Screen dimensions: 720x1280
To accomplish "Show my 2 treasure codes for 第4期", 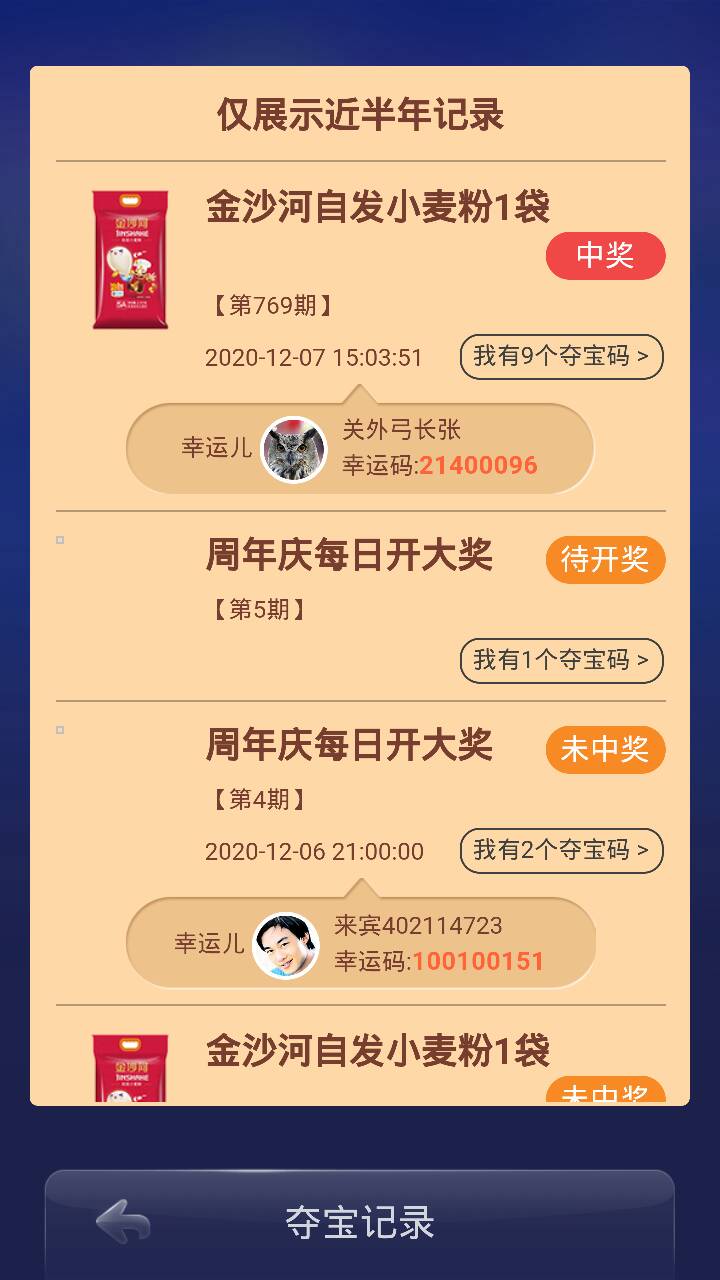I will tap(561, 851).
